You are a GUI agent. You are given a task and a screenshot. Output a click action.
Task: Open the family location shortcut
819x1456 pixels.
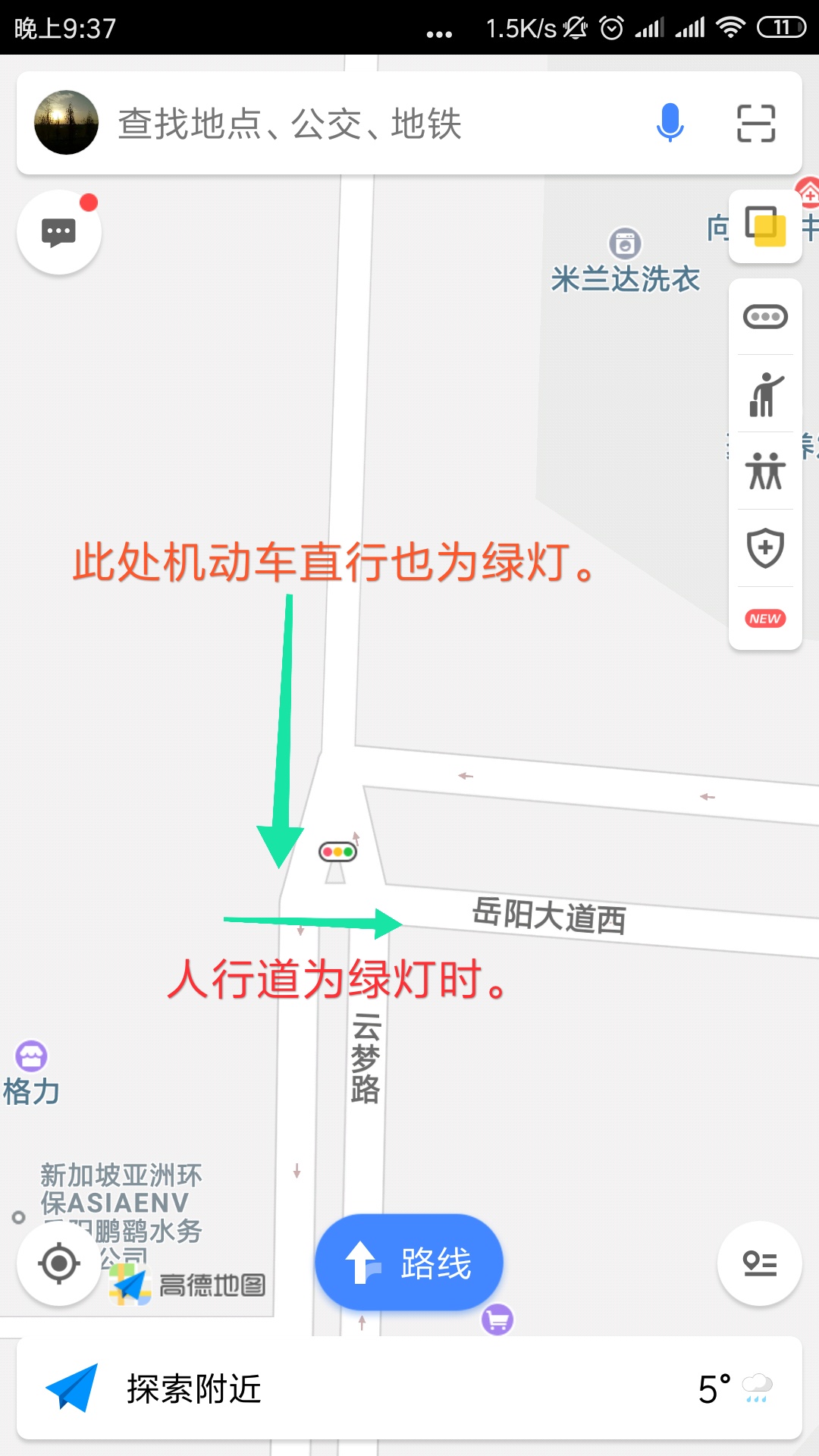pos(765,471)
